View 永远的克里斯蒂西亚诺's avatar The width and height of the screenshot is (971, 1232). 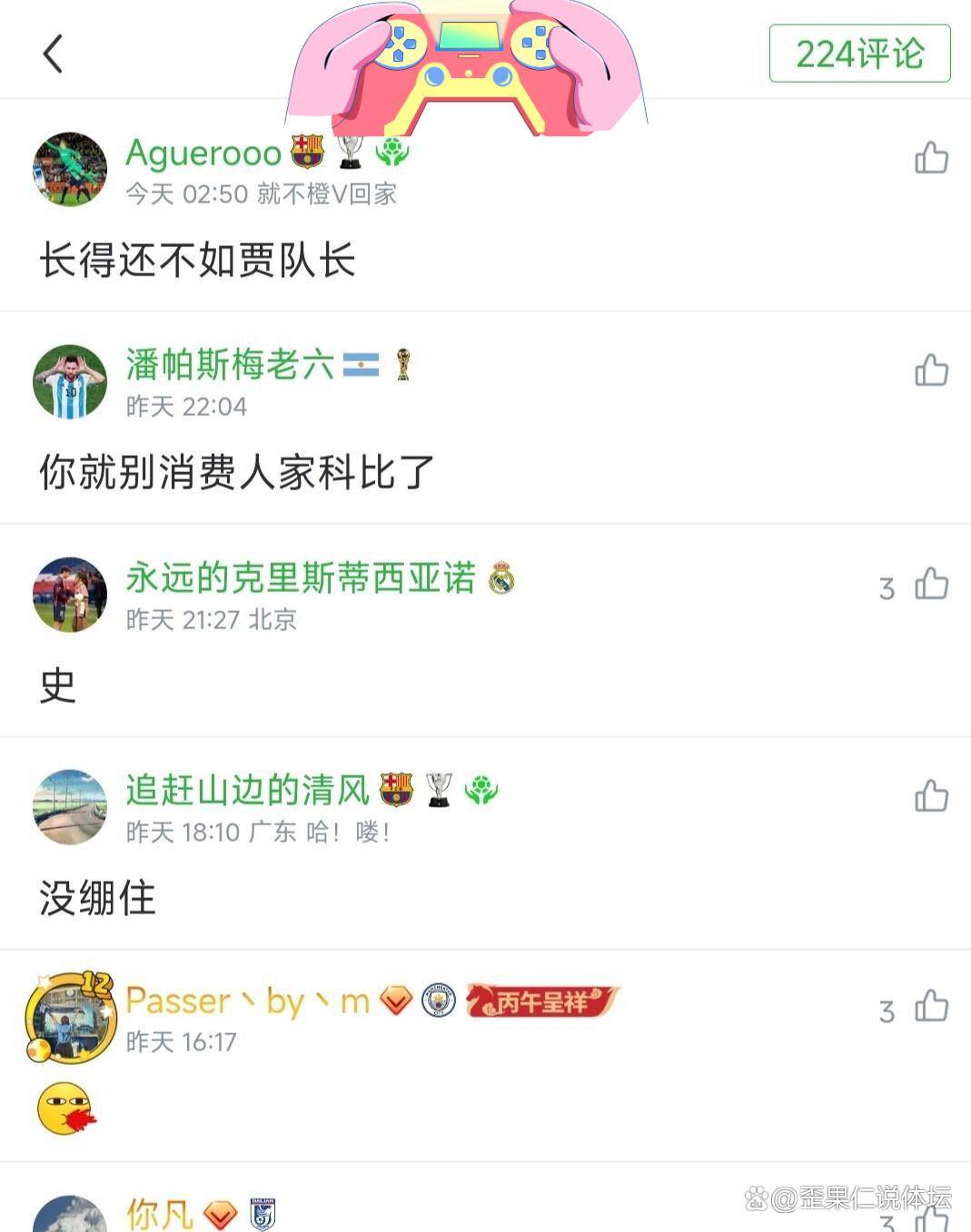click(x=70, y=595)
